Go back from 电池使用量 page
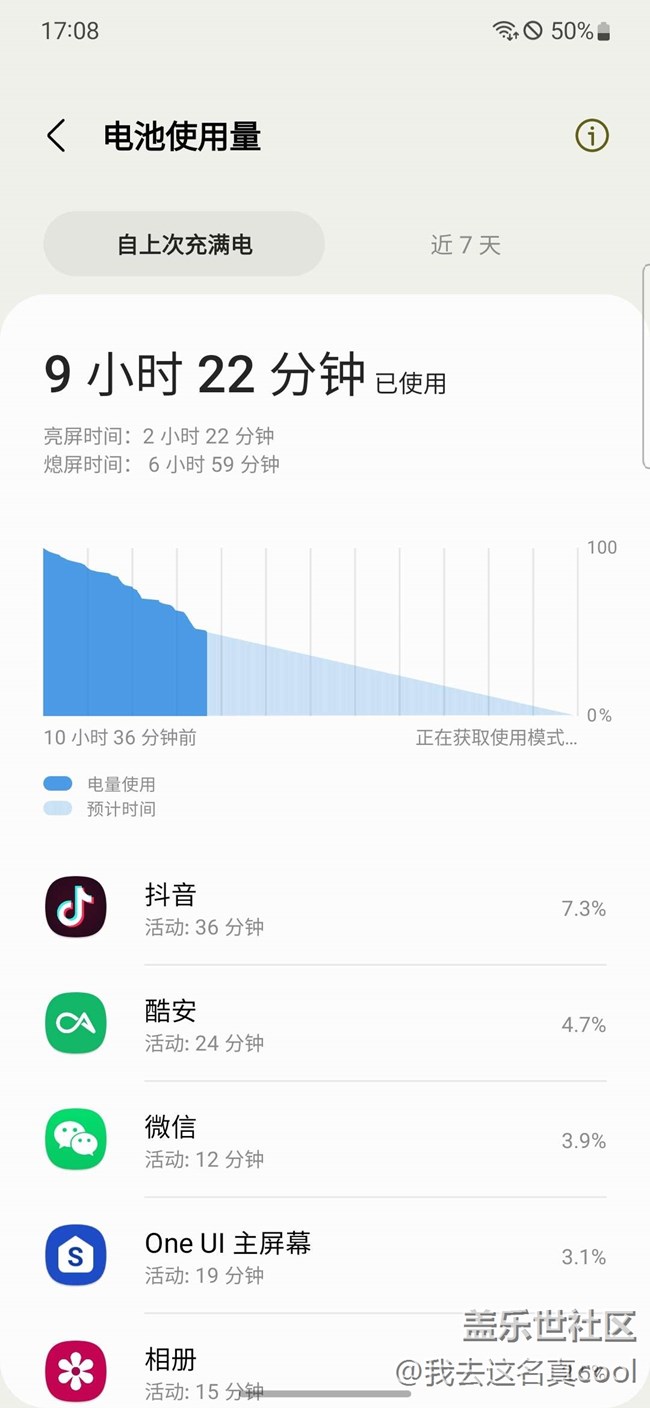This screenshot has height=1408, width=650. (x=56, y=136)
